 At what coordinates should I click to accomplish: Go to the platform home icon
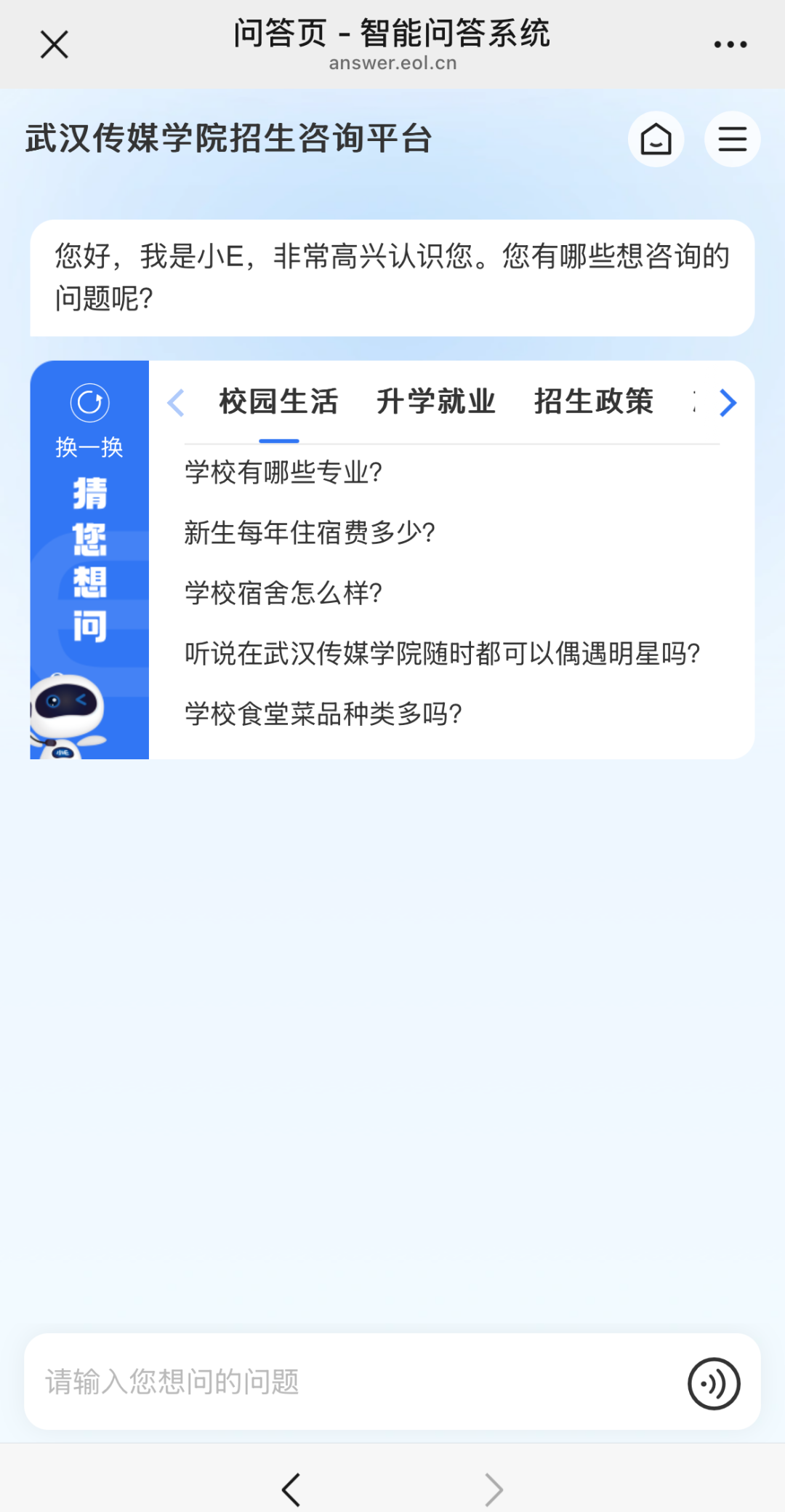[656, 139]
